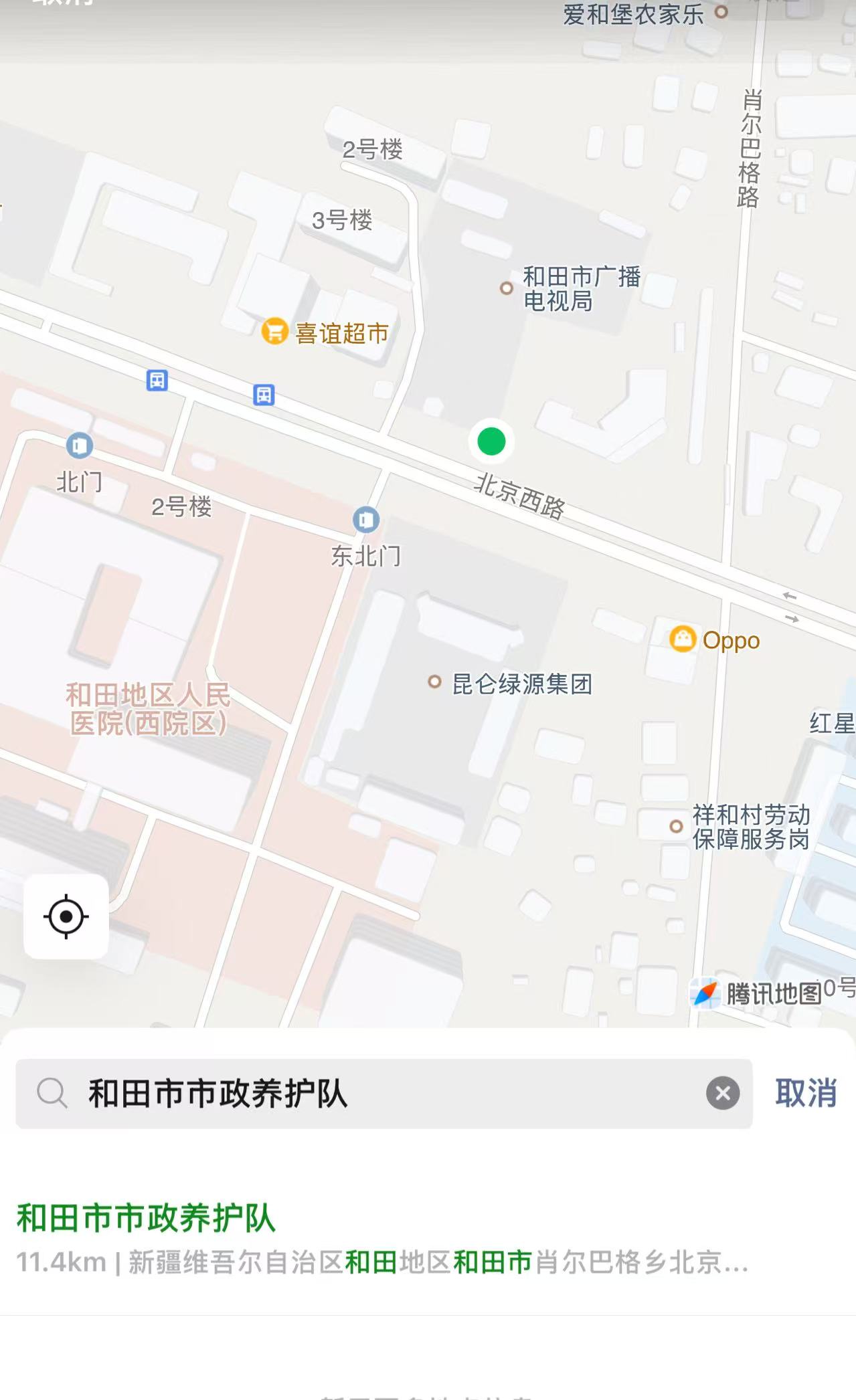Image resolution: width=856 pixels, height=1400 pixels.
Task: Open the 喜谊超市 map marker
Action: pyautogui.click(x=274, y=331)
